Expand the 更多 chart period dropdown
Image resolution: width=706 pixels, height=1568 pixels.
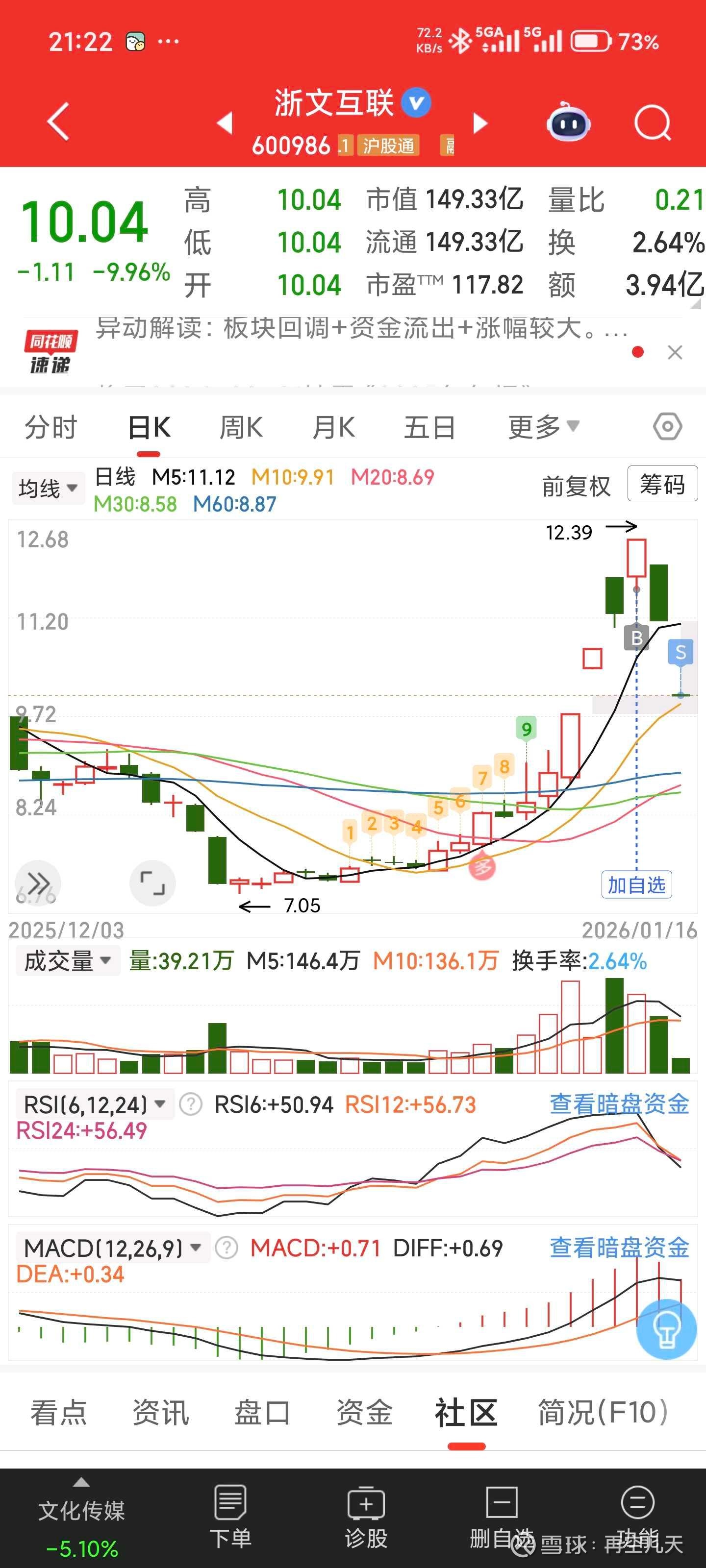pos(543,427)
